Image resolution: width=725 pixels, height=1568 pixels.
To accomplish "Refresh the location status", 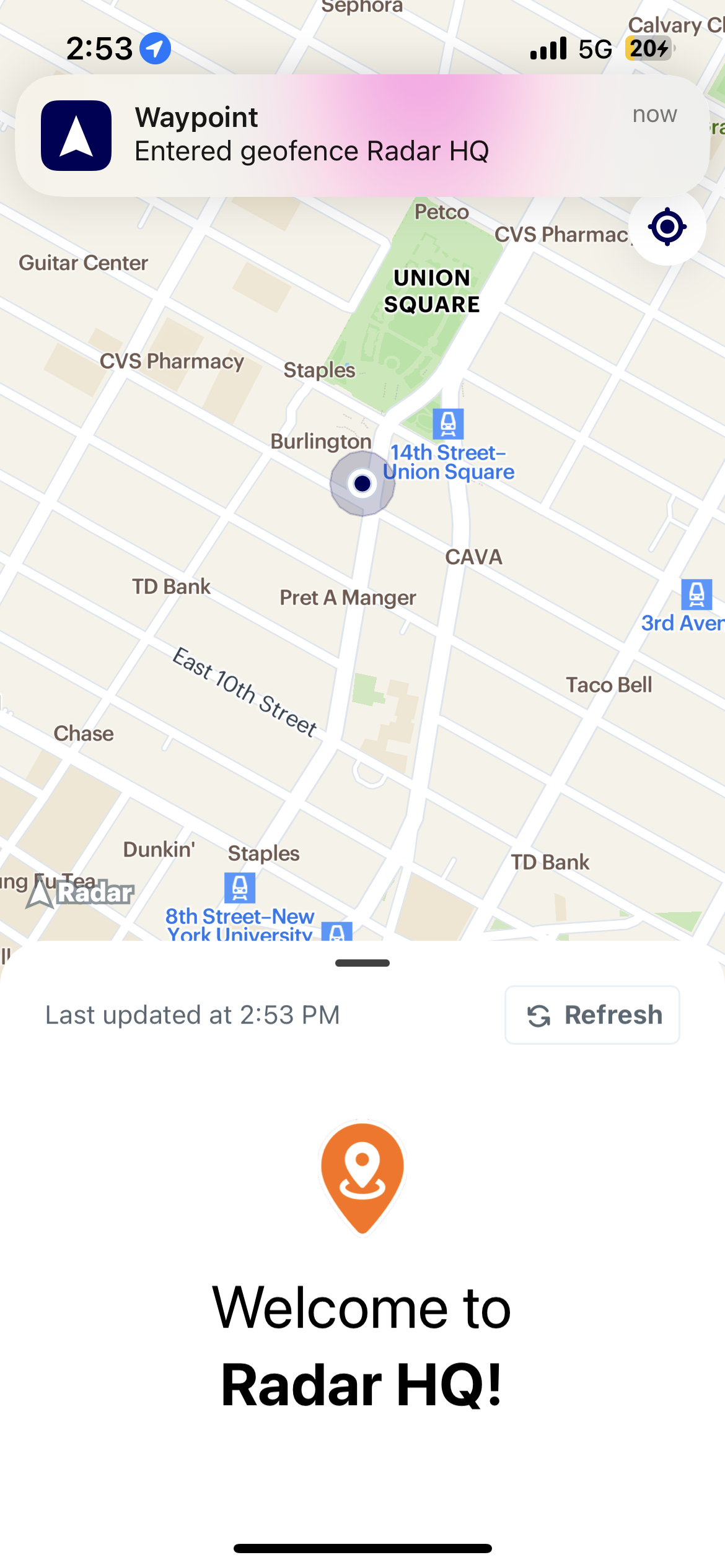I will point(592,1015).
